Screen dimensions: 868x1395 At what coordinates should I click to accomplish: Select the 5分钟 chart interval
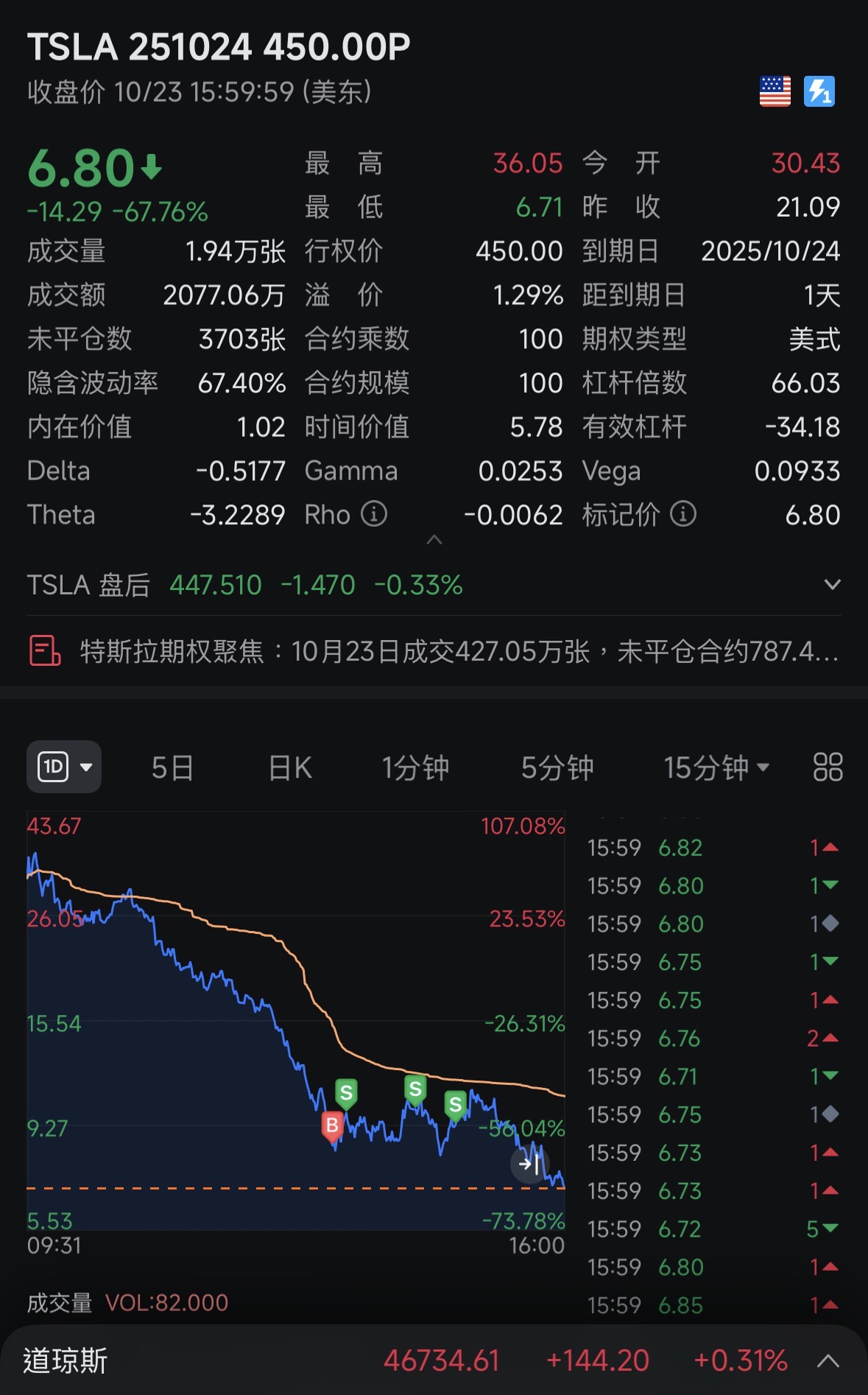(557, 767)
